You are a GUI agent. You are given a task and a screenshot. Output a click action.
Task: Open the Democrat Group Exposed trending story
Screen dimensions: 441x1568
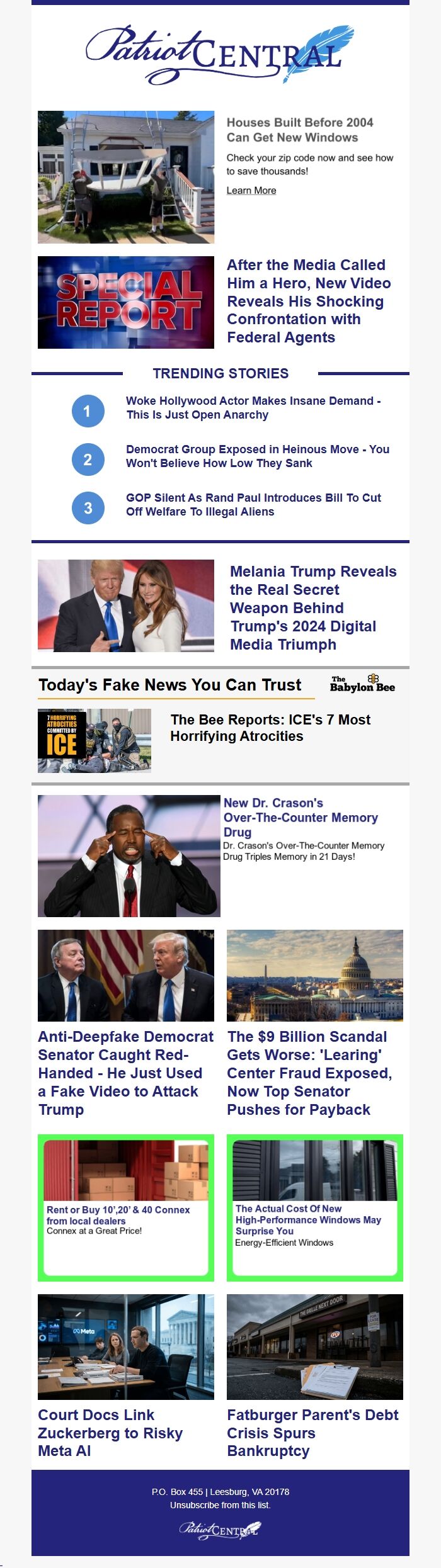pos(257,456)
